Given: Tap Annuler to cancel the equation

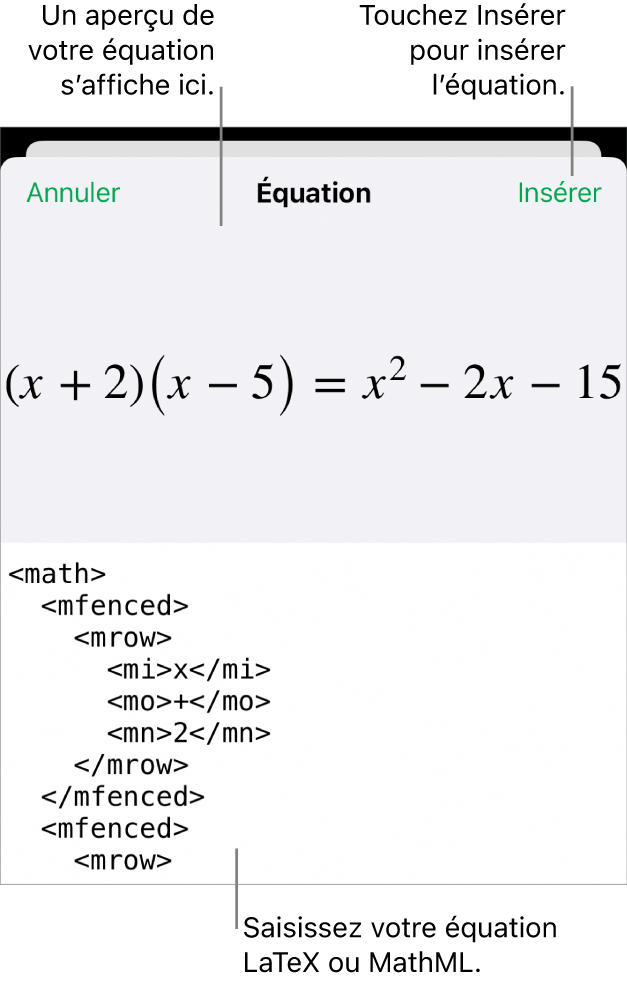Looking at the screenshot, I should coord(73,193).
